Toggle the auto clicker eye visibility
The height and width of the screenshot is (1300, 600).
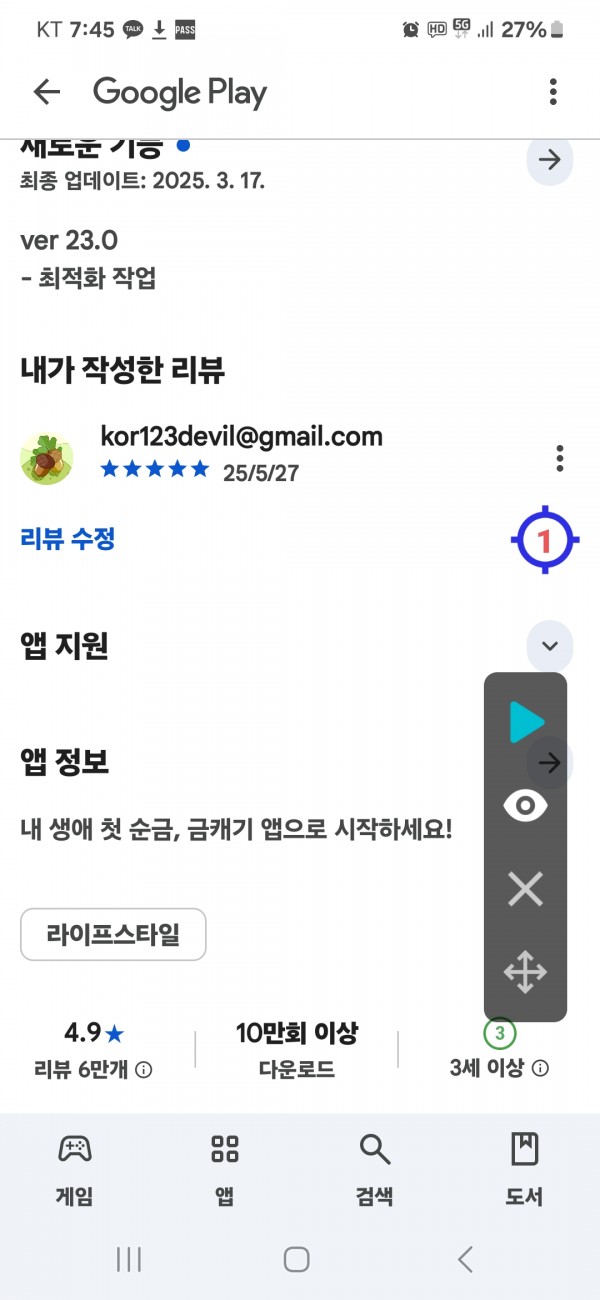coord(525,806)
